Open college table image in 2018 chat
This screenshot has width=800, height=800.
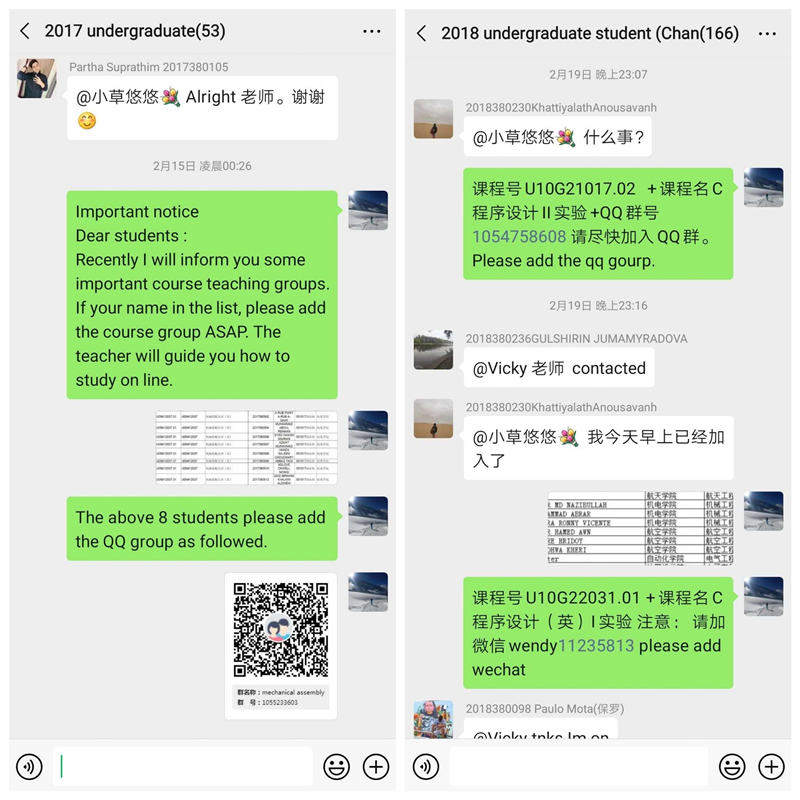click(642, 527)
